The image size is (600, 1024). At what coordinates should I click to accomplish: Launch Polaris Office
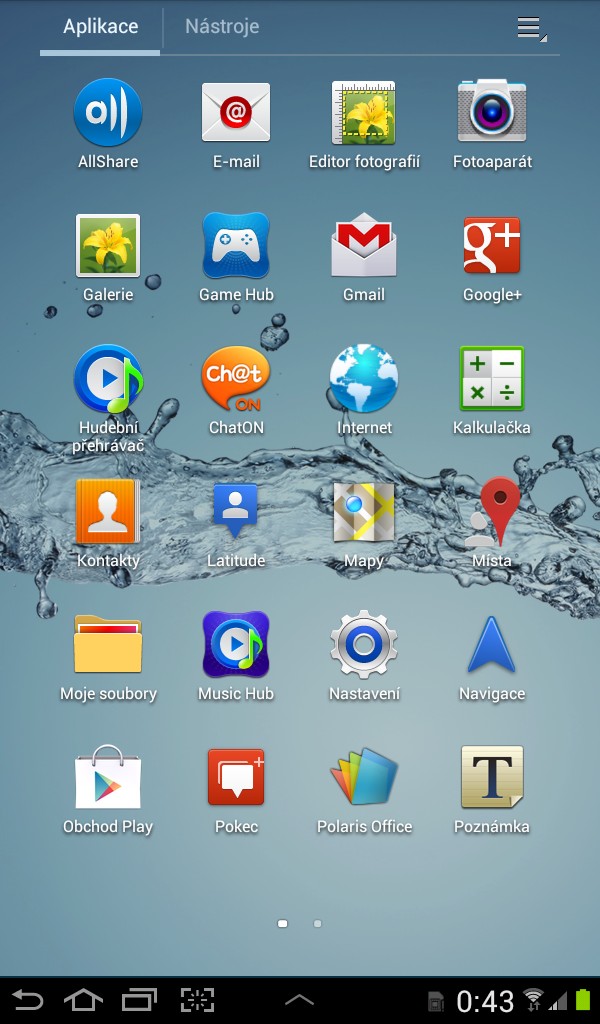coord(364,789)
